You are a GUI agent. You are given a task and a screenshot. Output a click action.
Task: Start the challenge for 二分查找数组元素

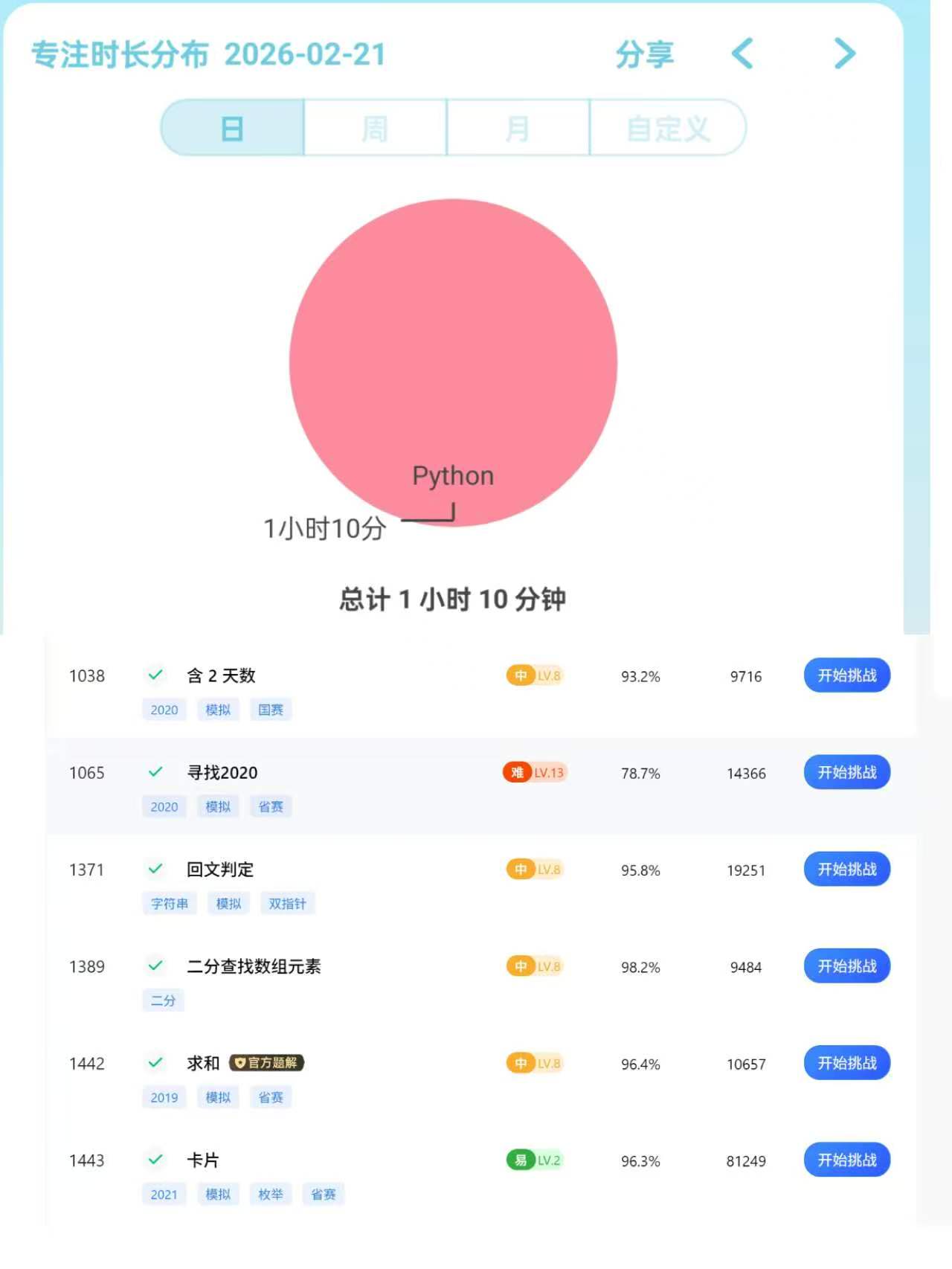(x=847, y=966)
